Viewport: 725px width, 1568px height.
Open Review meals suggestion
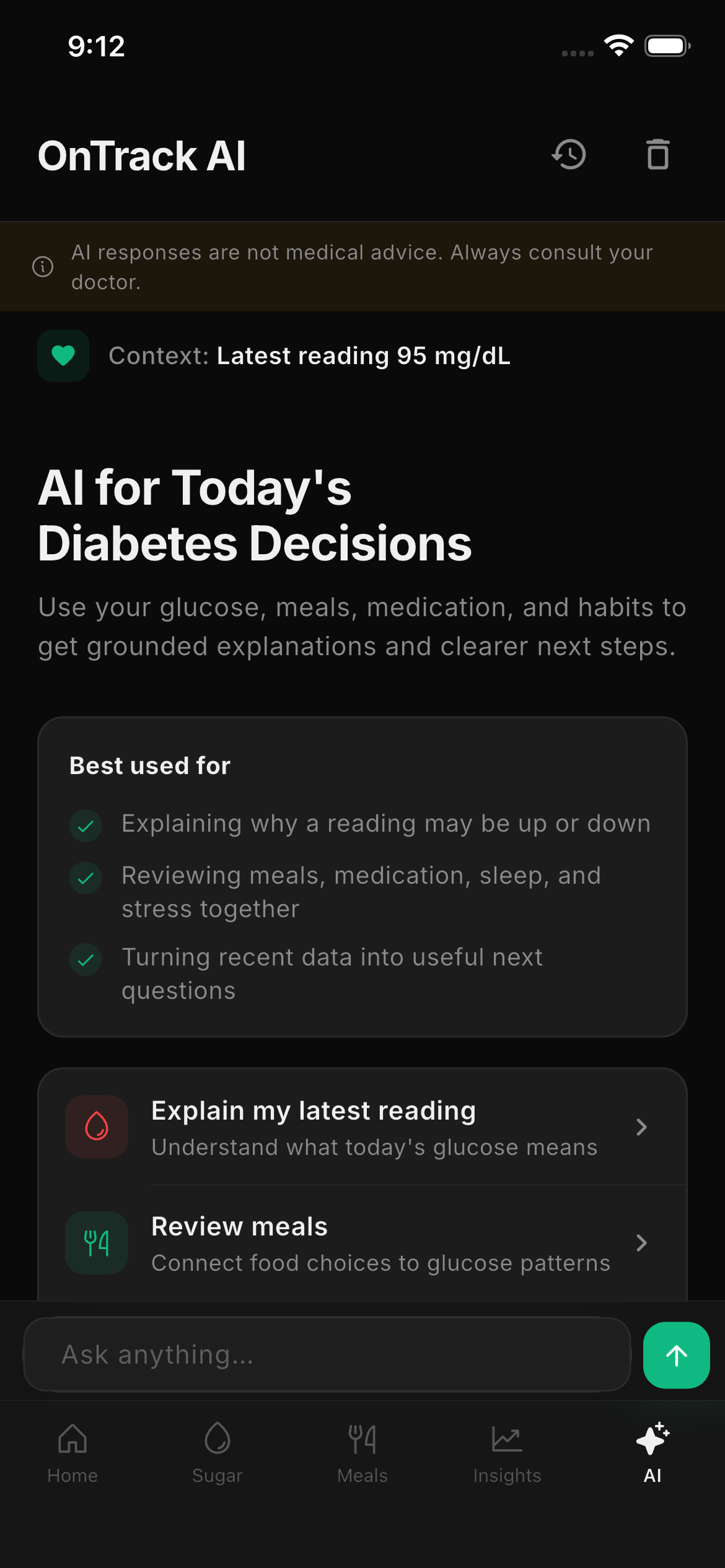coord(362,1243)
